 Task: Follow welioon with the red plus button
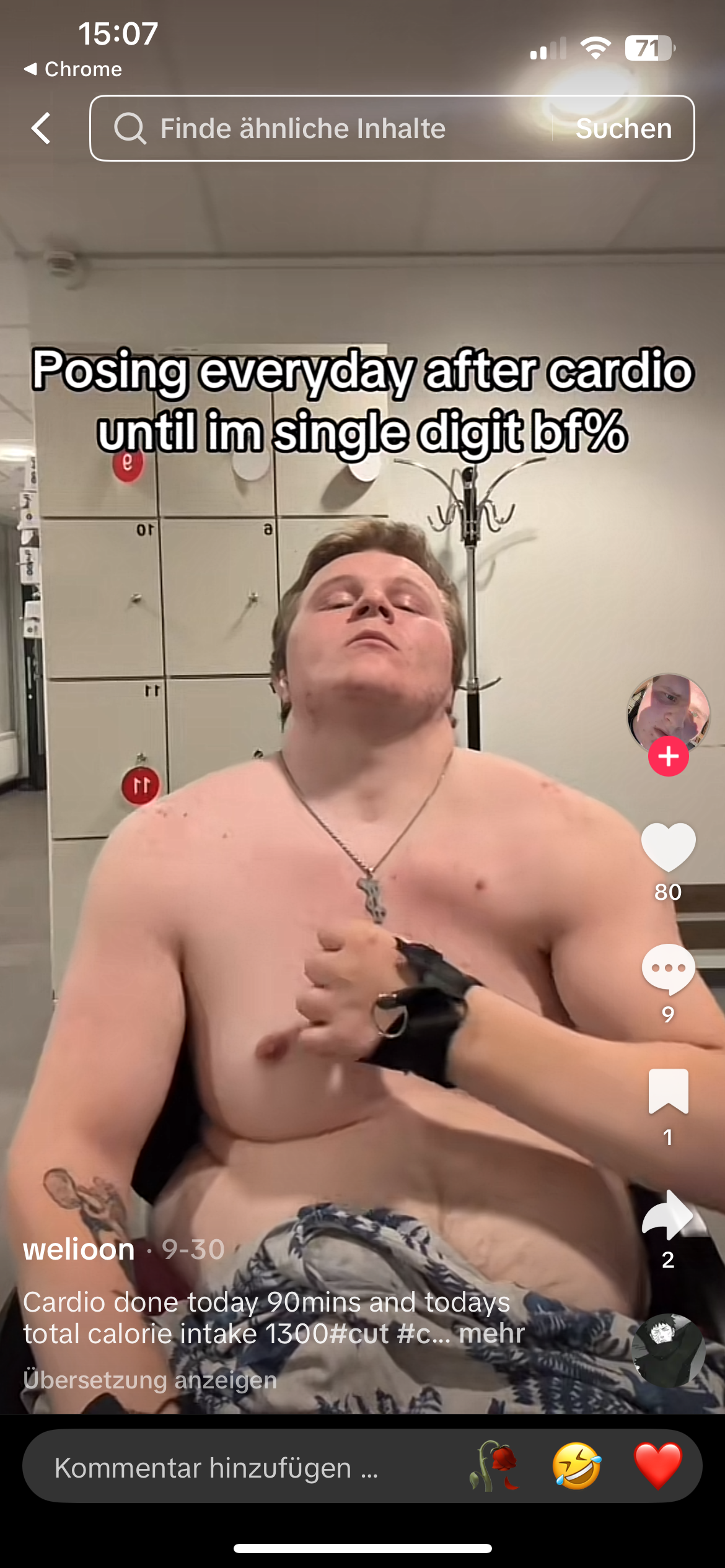coord(668,756)
